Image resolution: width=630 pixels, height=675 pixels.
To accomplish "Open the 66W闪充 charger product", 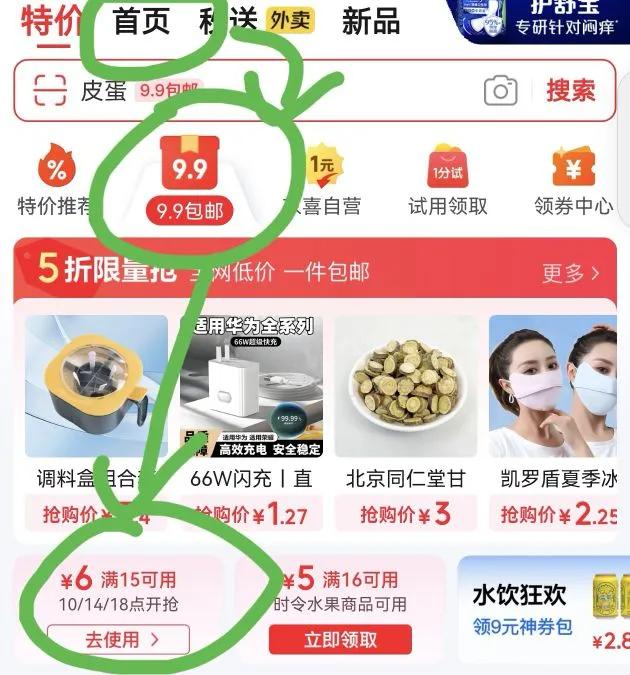I will point(251,423).
